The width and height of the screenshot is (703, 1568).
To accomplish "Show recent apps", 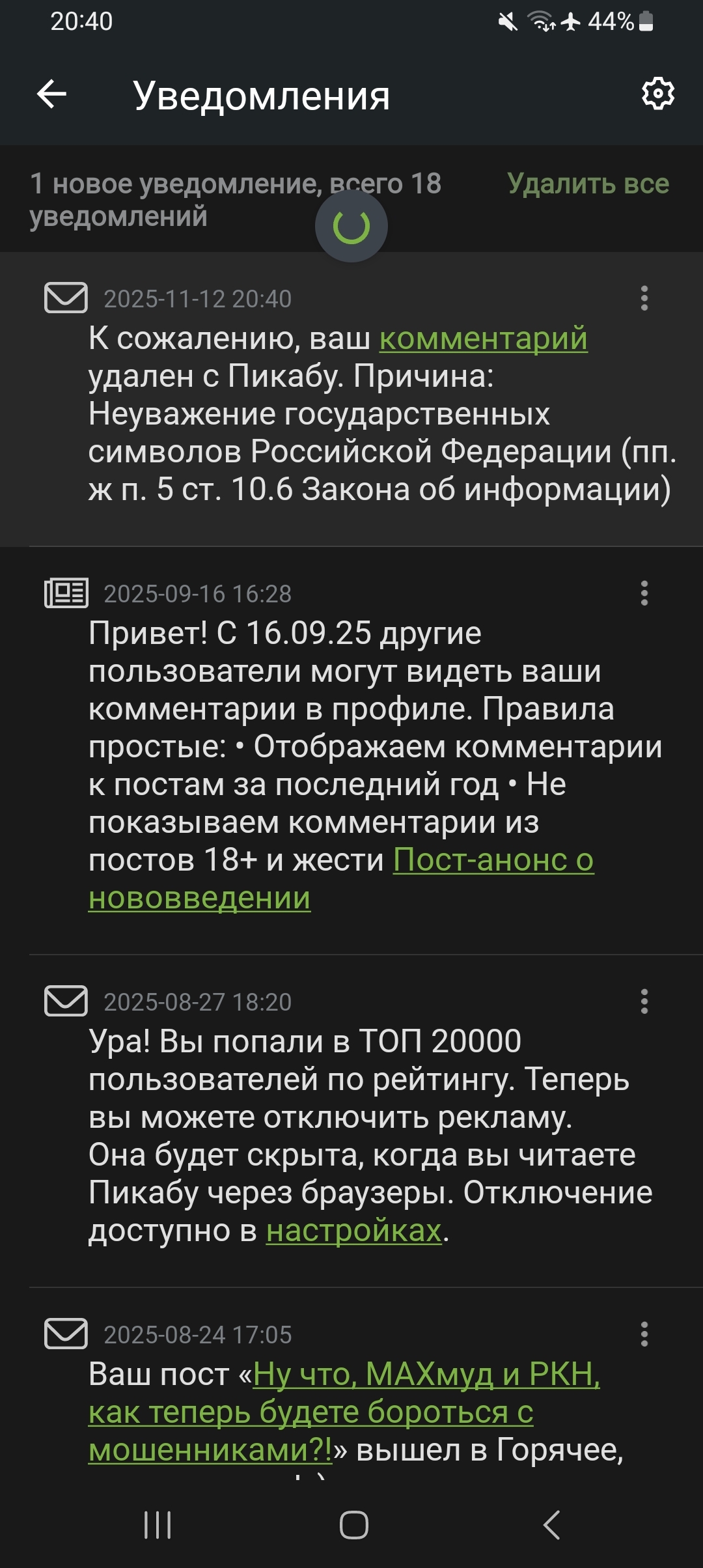I will pos(158,1525).
